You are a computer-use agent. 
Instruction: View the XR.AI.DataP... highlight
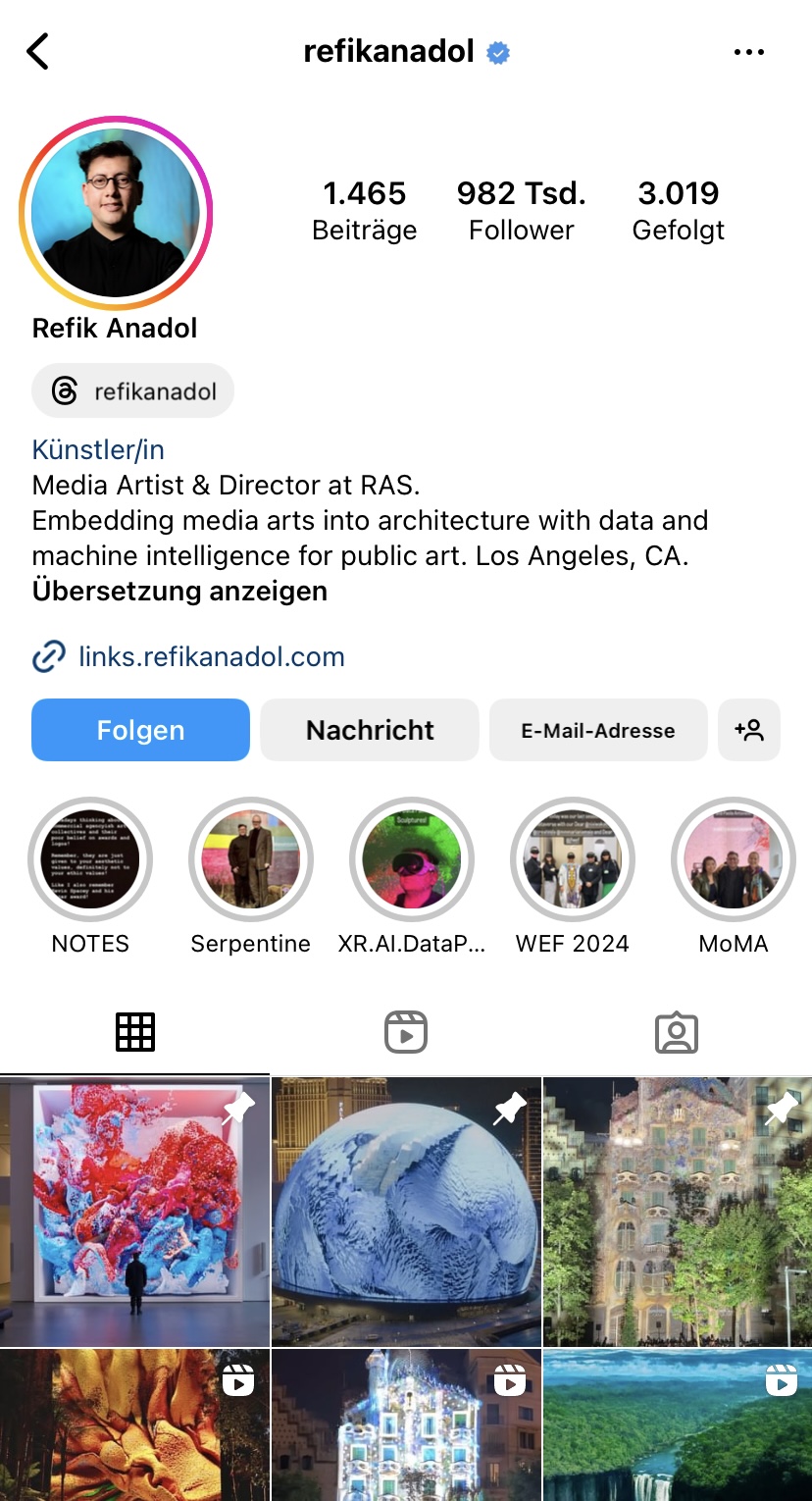pos(412,860)
